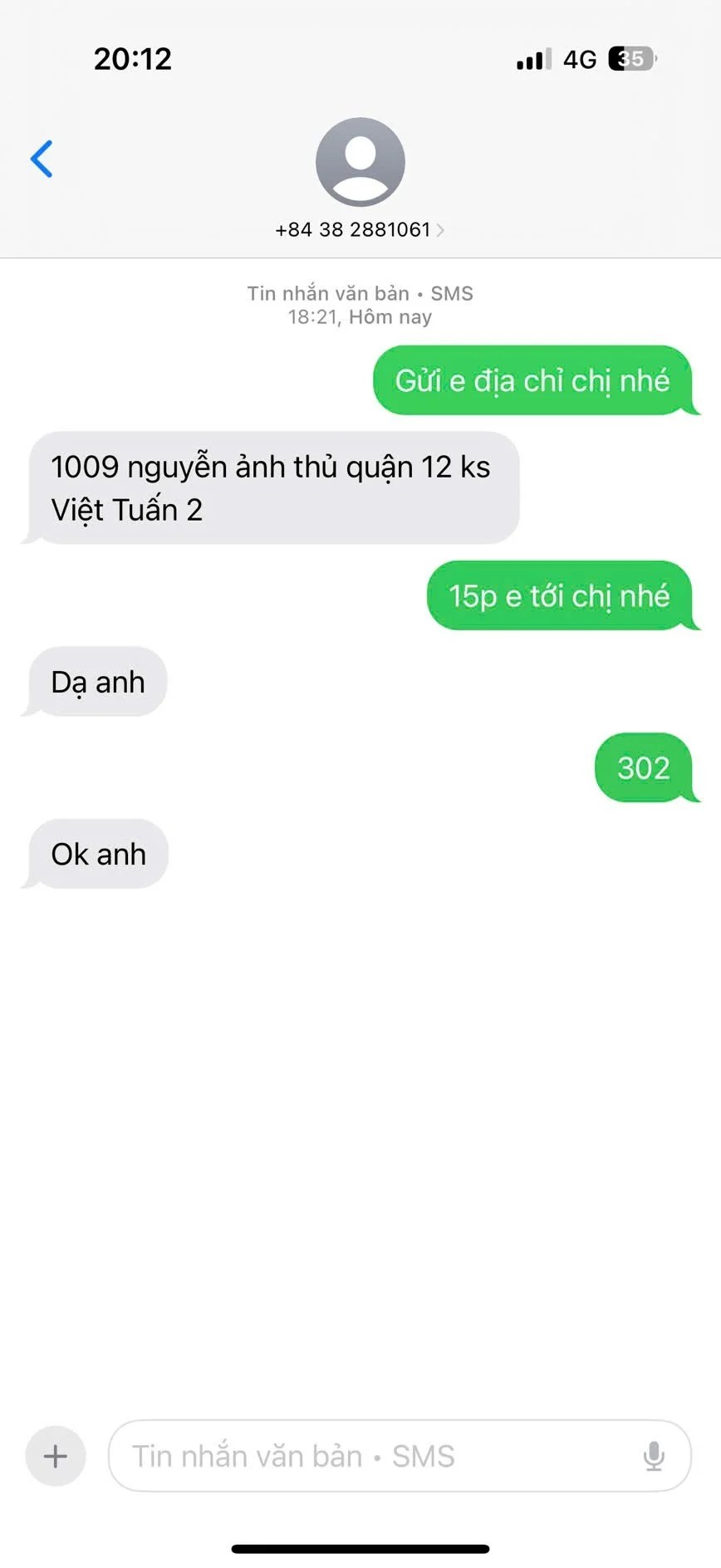Go back to the messages list
721x1568 pixels.
tap(42, 159)
